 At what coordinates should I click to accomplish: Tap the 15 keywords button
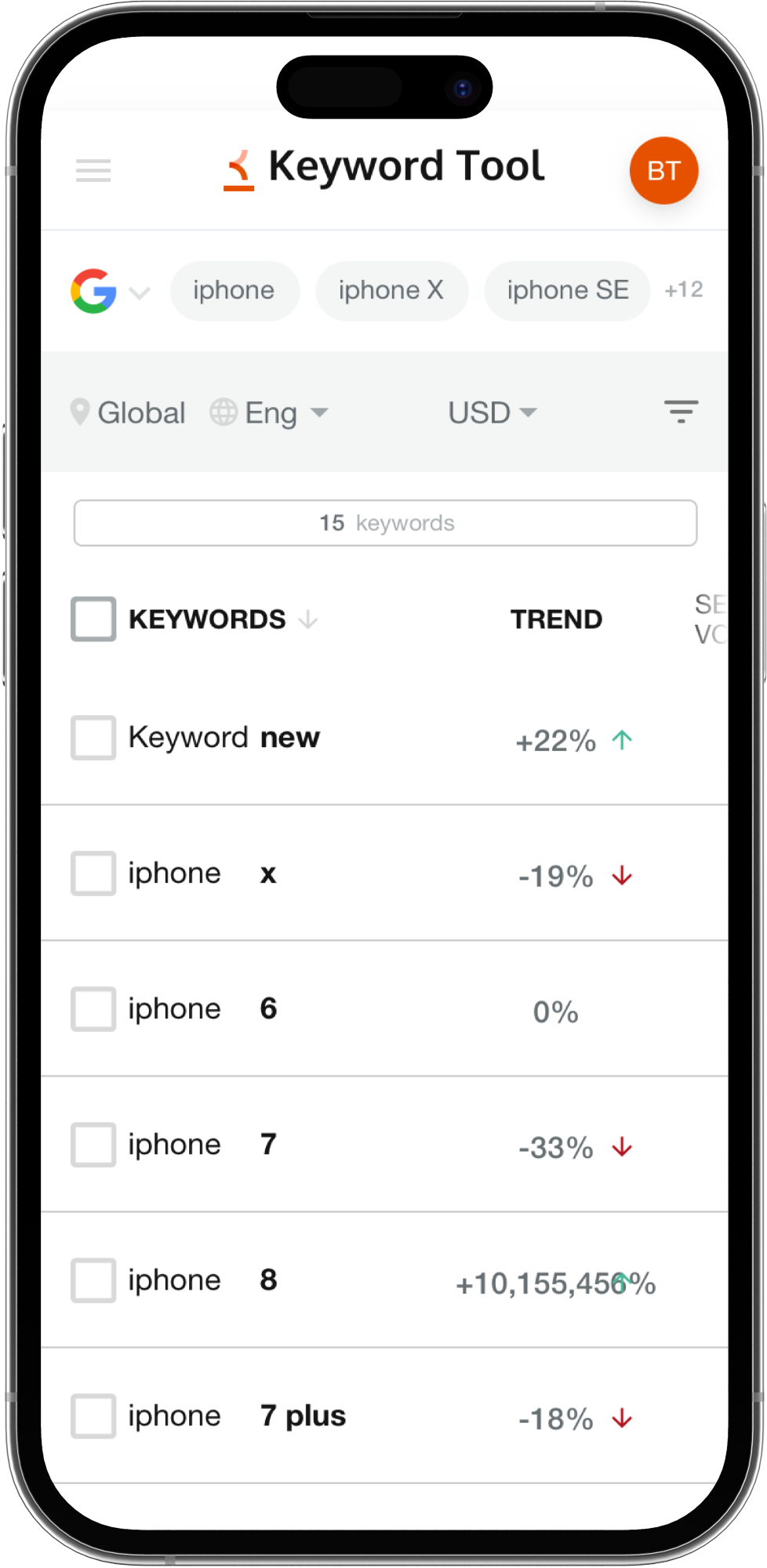(385, 523)
